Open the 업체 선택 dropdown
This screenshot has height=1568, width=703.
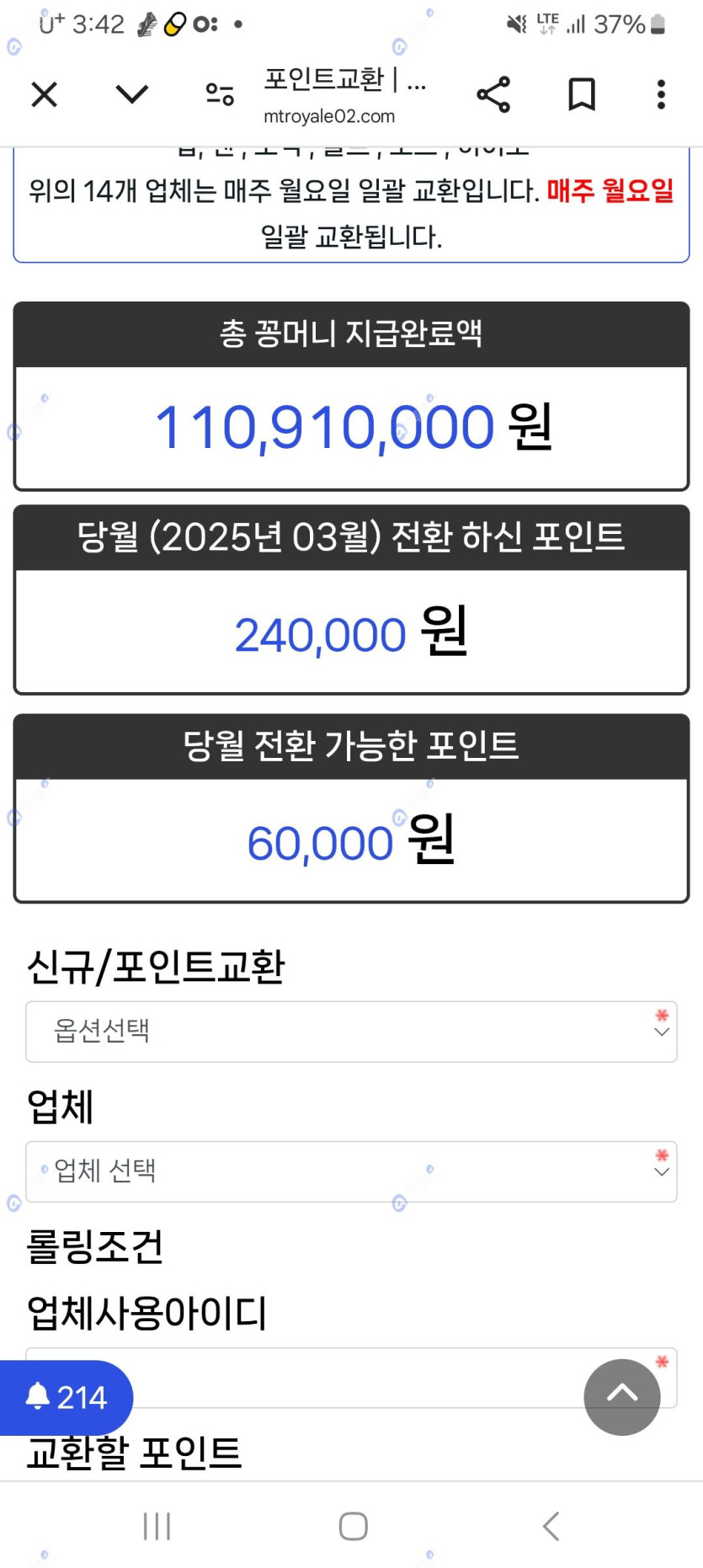pyautogui.click(x=351, y=1171)
